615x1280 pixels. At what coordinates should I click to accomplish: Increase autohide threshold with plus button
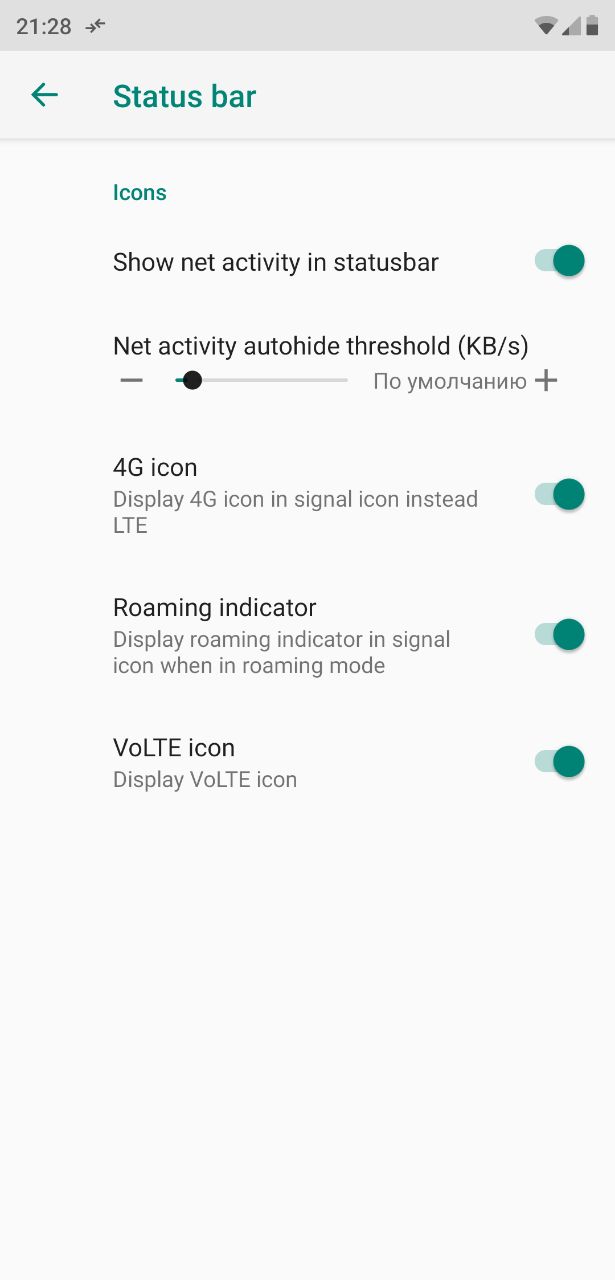545,380
